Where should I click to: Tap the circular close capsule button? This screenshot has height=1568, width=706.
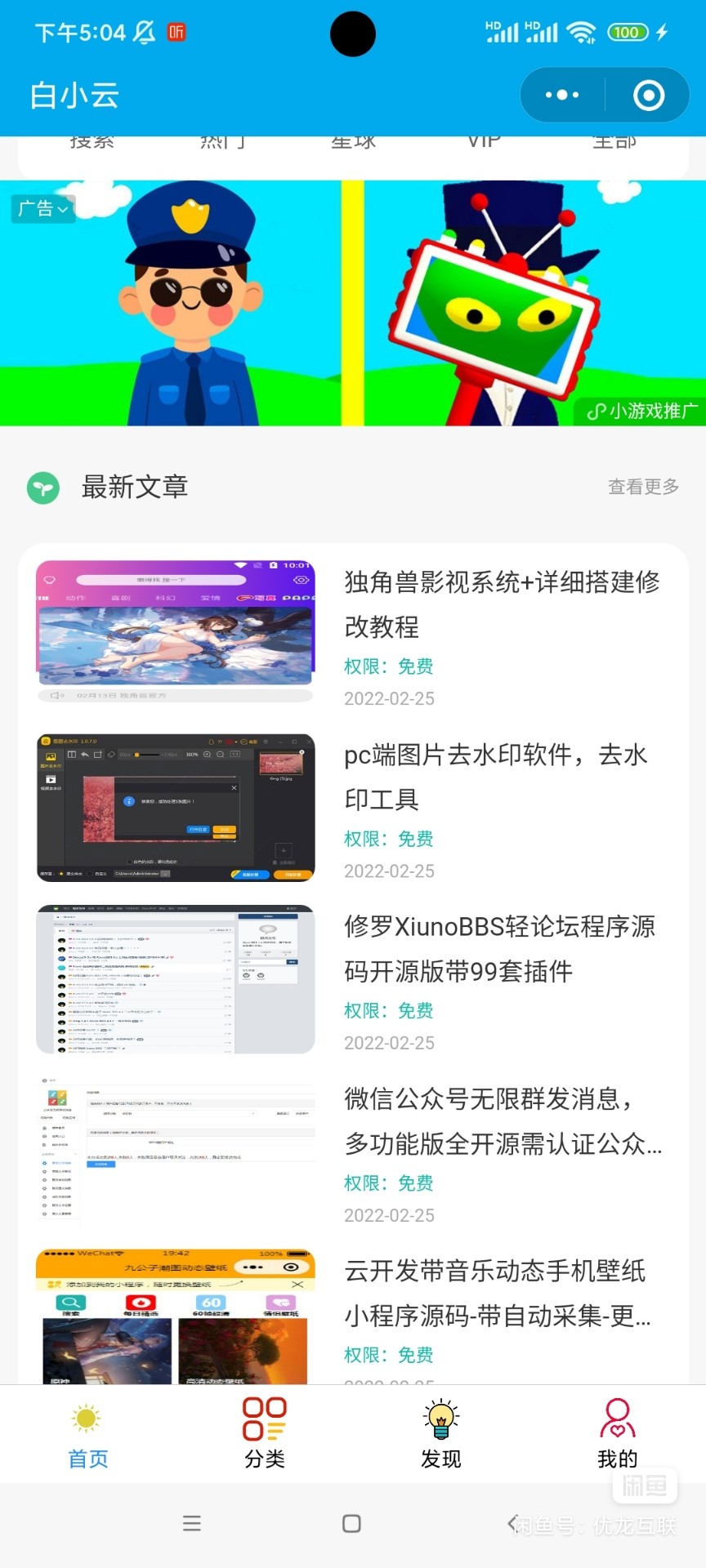(648, 95)
